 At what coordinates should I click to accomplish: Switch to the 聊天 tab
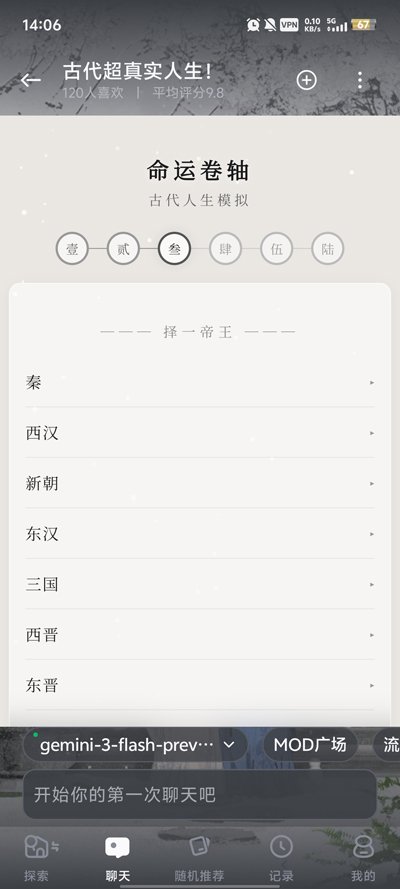[117, 858]
